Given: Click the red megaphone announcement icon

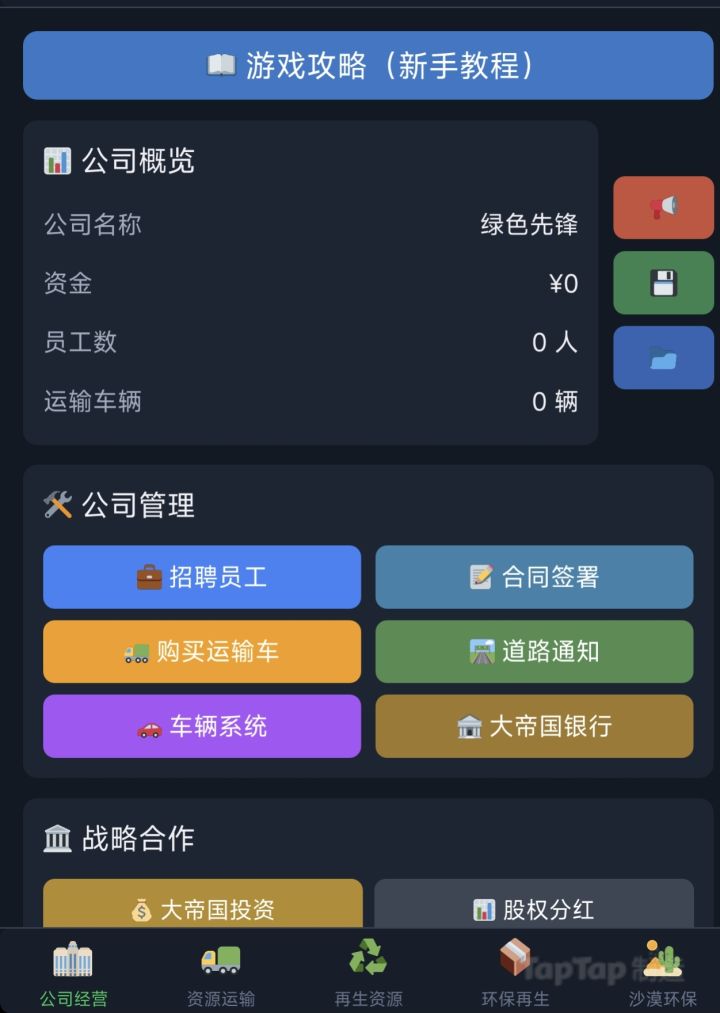Looking at the screenshot, I should point(663,207).
